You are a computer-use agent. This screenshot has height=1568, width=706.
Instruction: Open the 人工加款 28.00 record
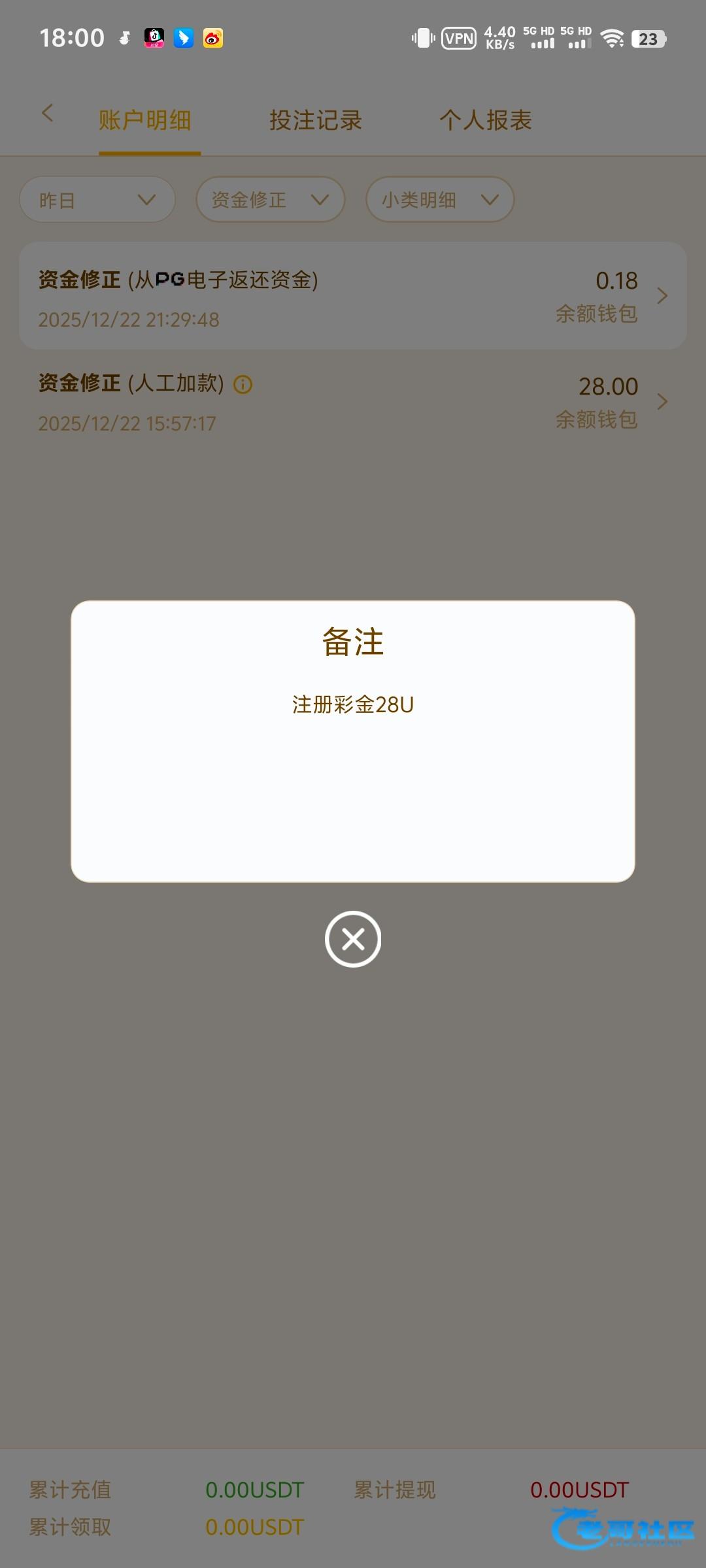353,402
